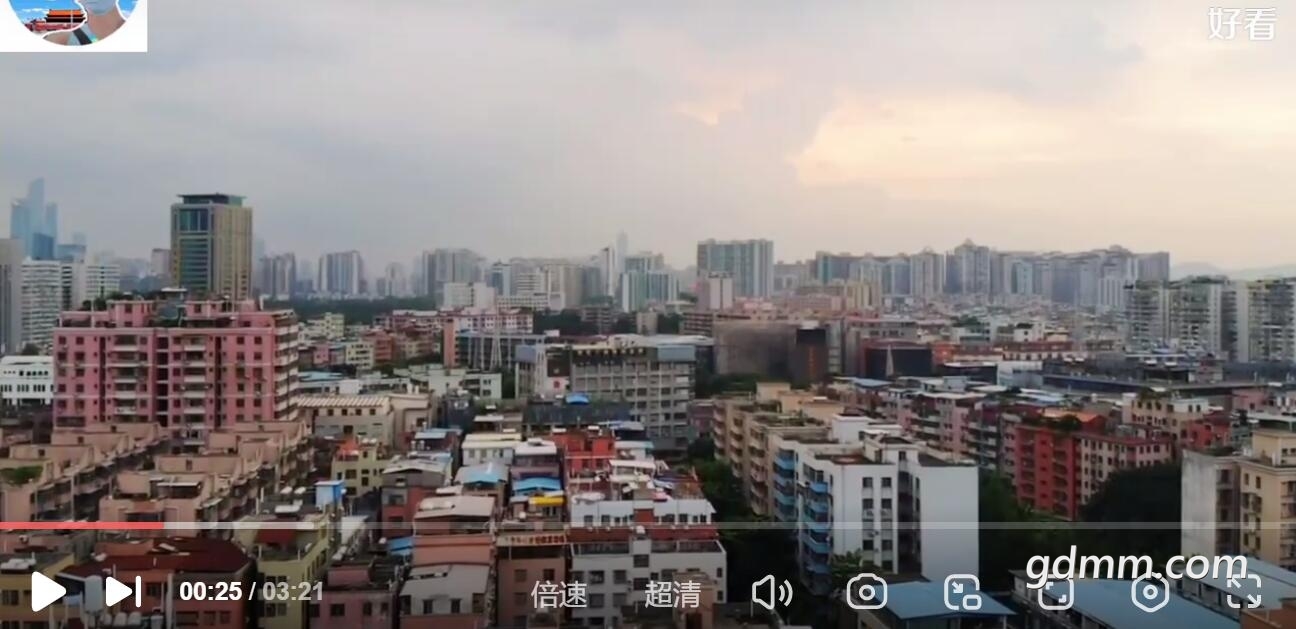Enable picture-in-picture mini player

click(x=962, y=593)
